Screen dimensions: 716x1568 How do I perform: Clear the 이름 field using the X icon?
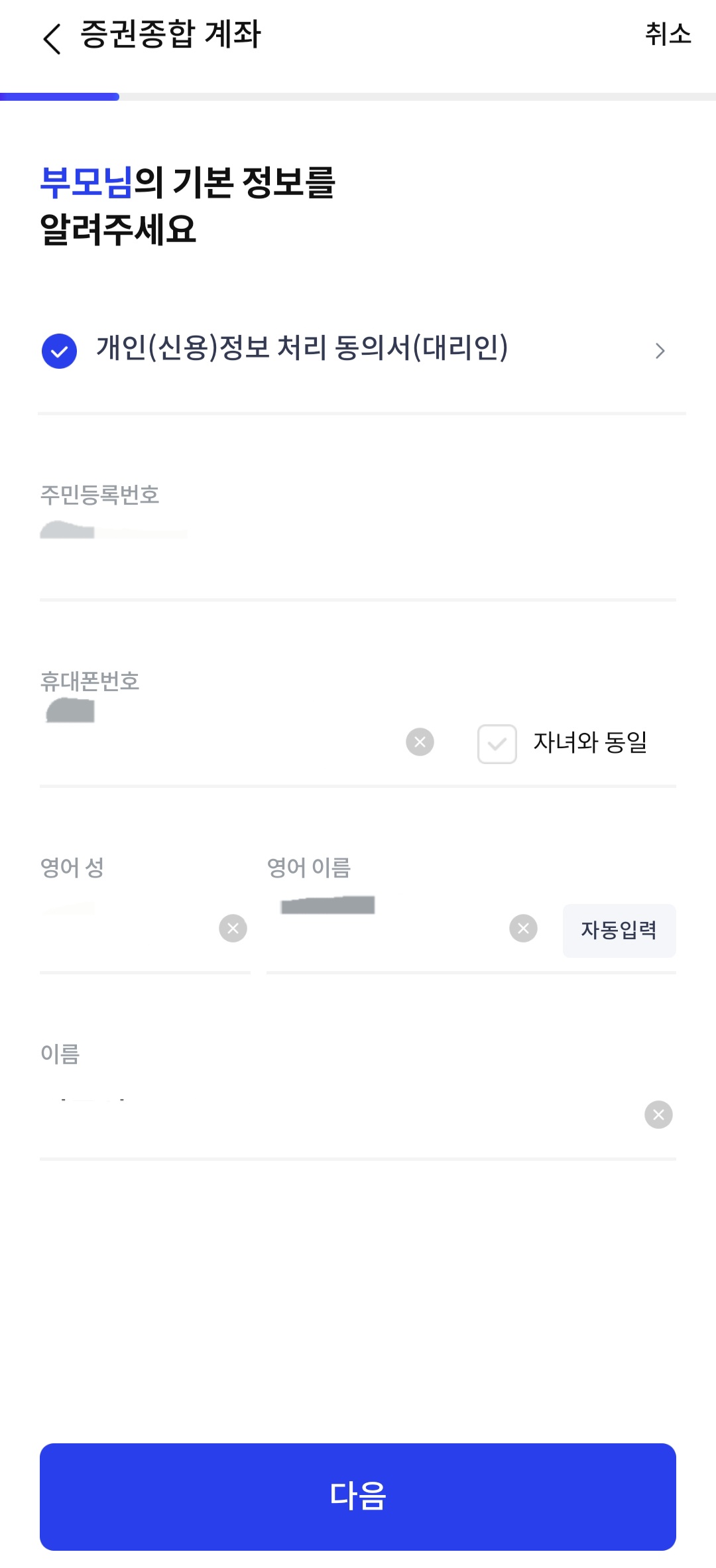click(x=658, y=1116)
